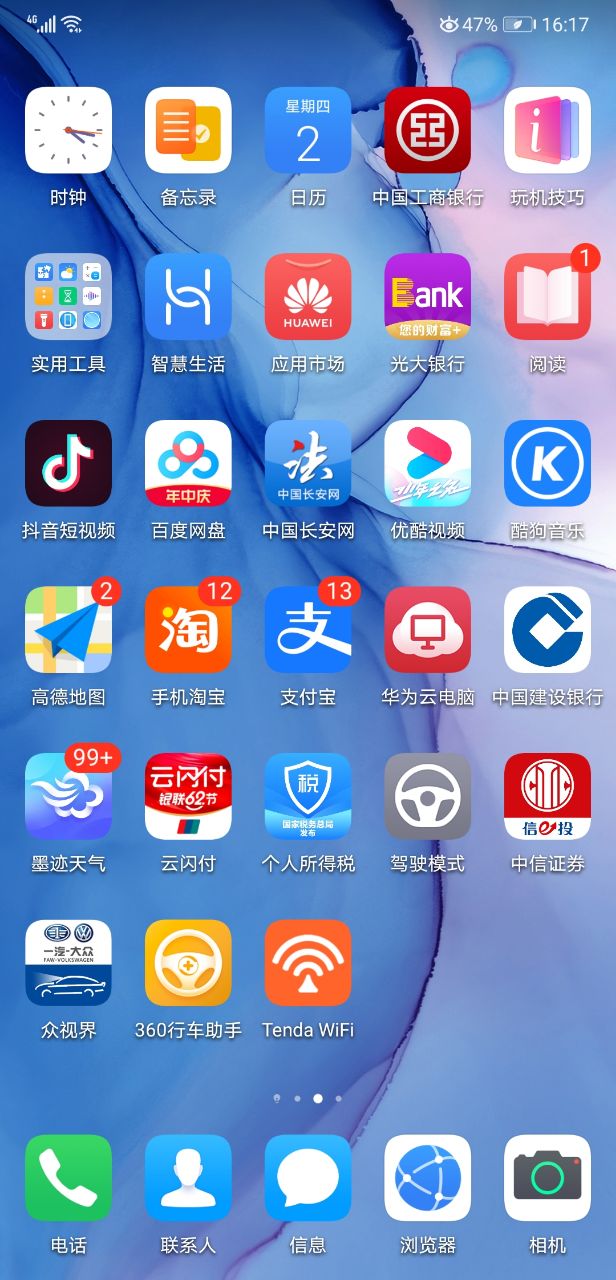Image resolution: width=616 pixels, height=1280 pixels.
Task: Open 中国工商银行 banking app
Action: point(428,130)
